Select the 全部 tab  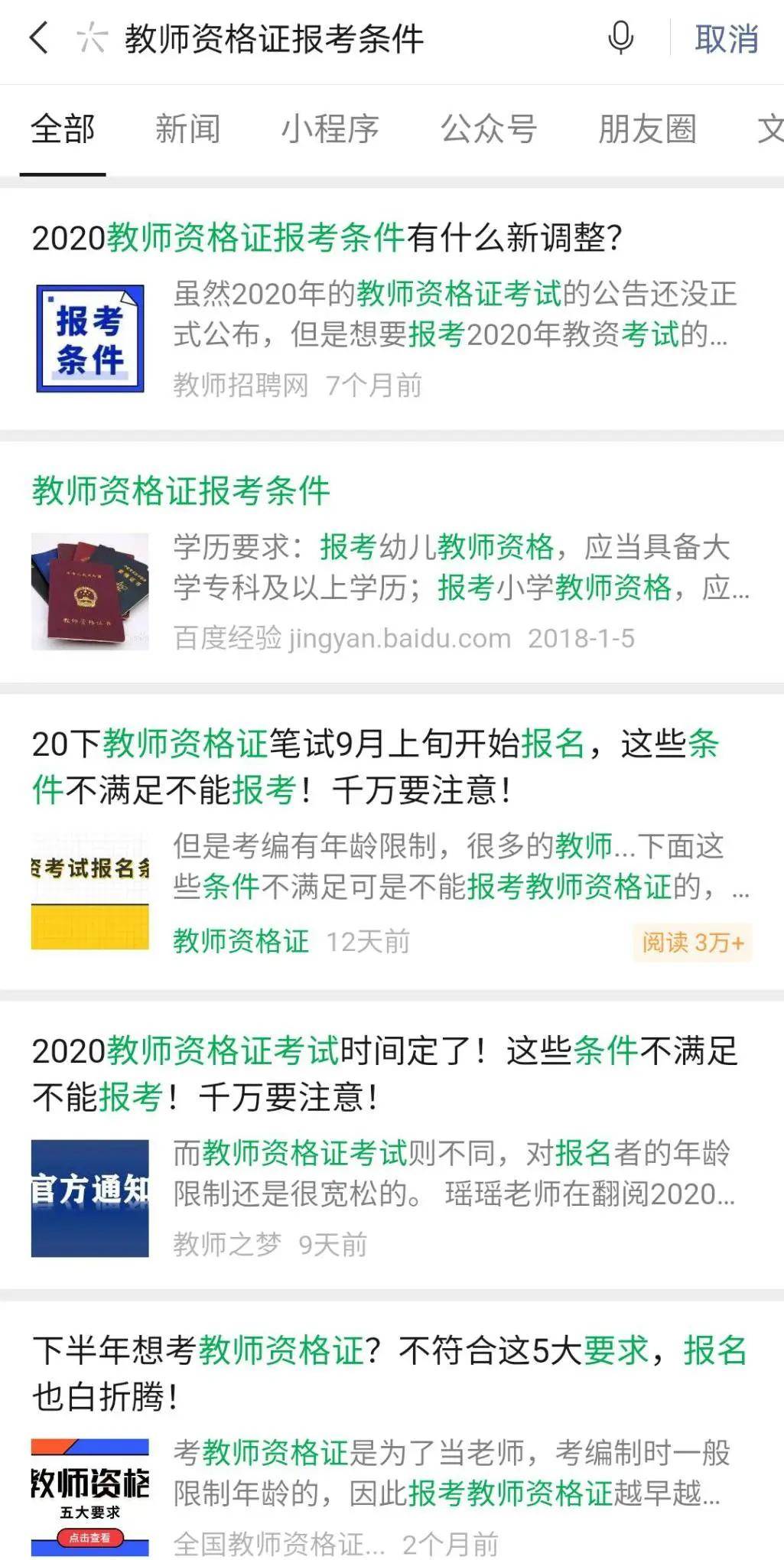(x=63, y=129)
